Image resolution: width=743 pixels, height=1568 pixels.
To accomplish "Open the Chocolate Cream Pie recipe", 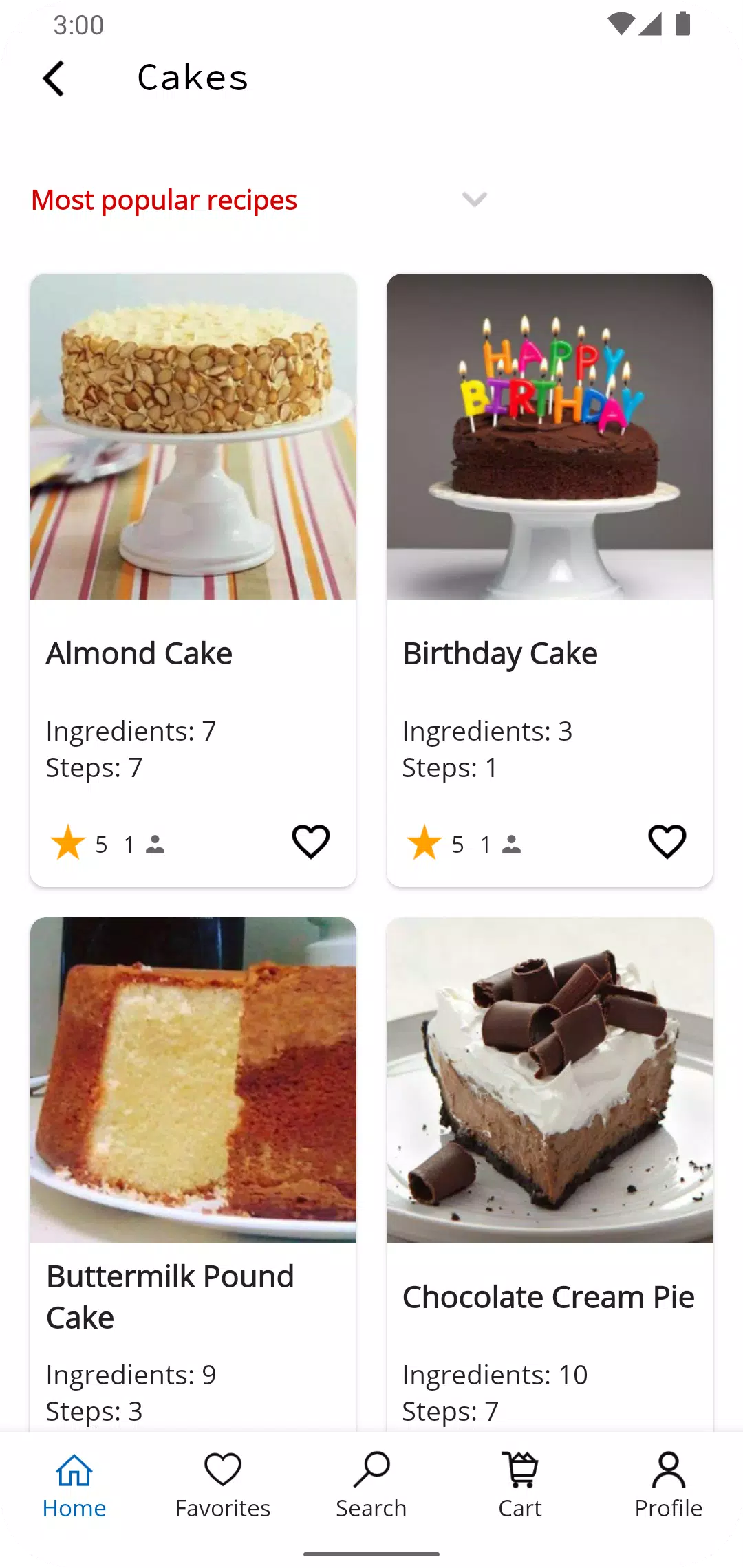I will tap(550, 1175).
